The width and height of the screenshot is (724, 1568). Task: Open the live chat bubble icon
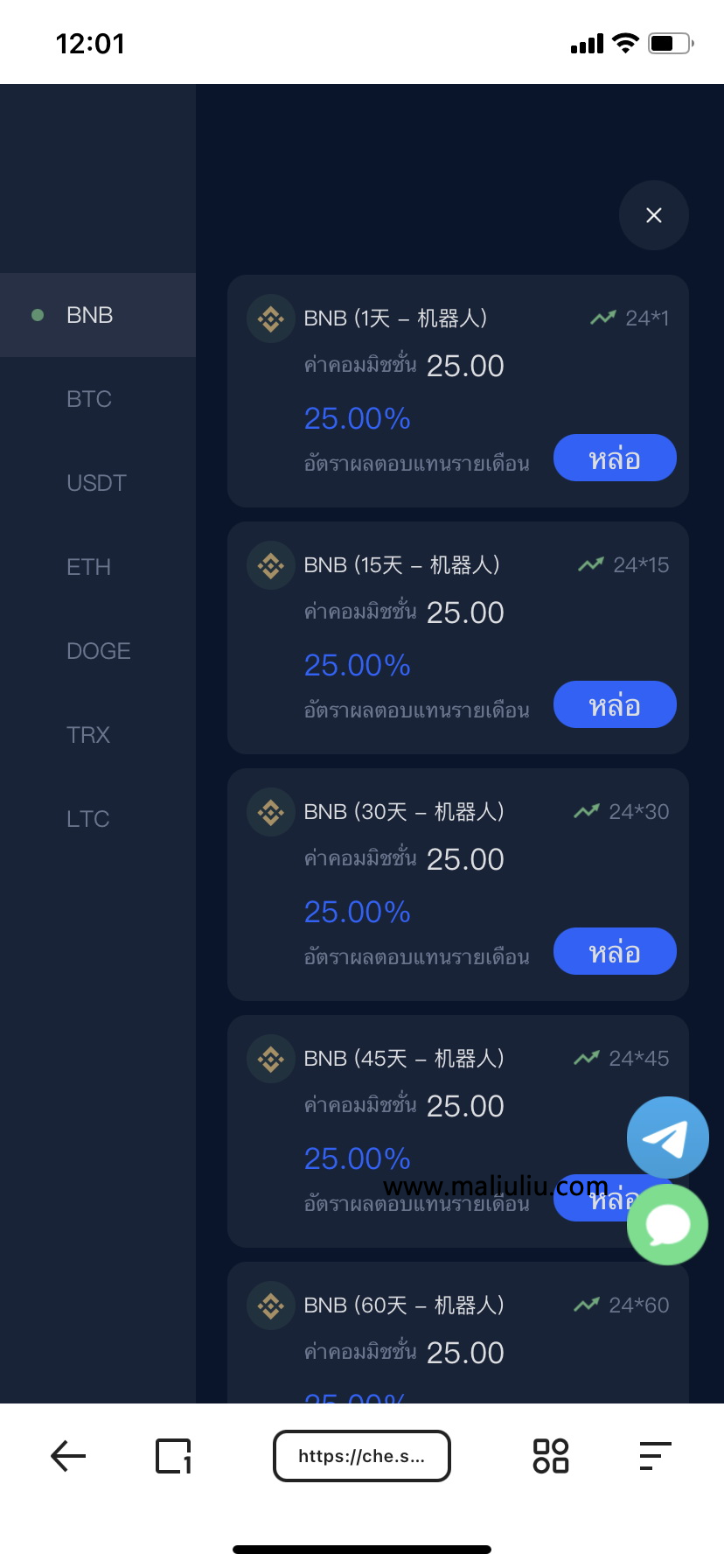pos(667,1224)
